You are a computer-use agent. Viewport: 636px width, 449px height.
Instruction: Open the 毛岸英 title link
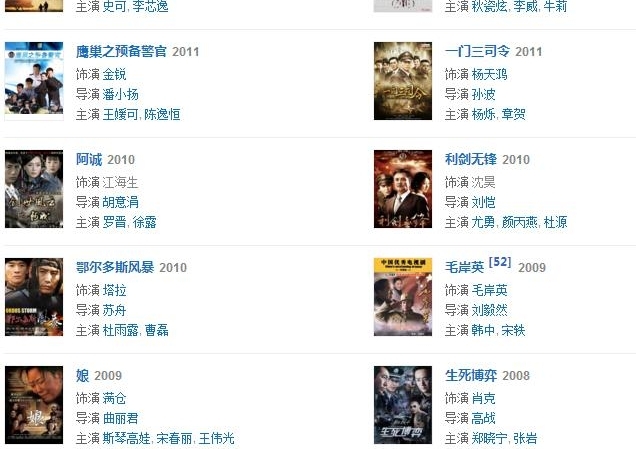464,268
